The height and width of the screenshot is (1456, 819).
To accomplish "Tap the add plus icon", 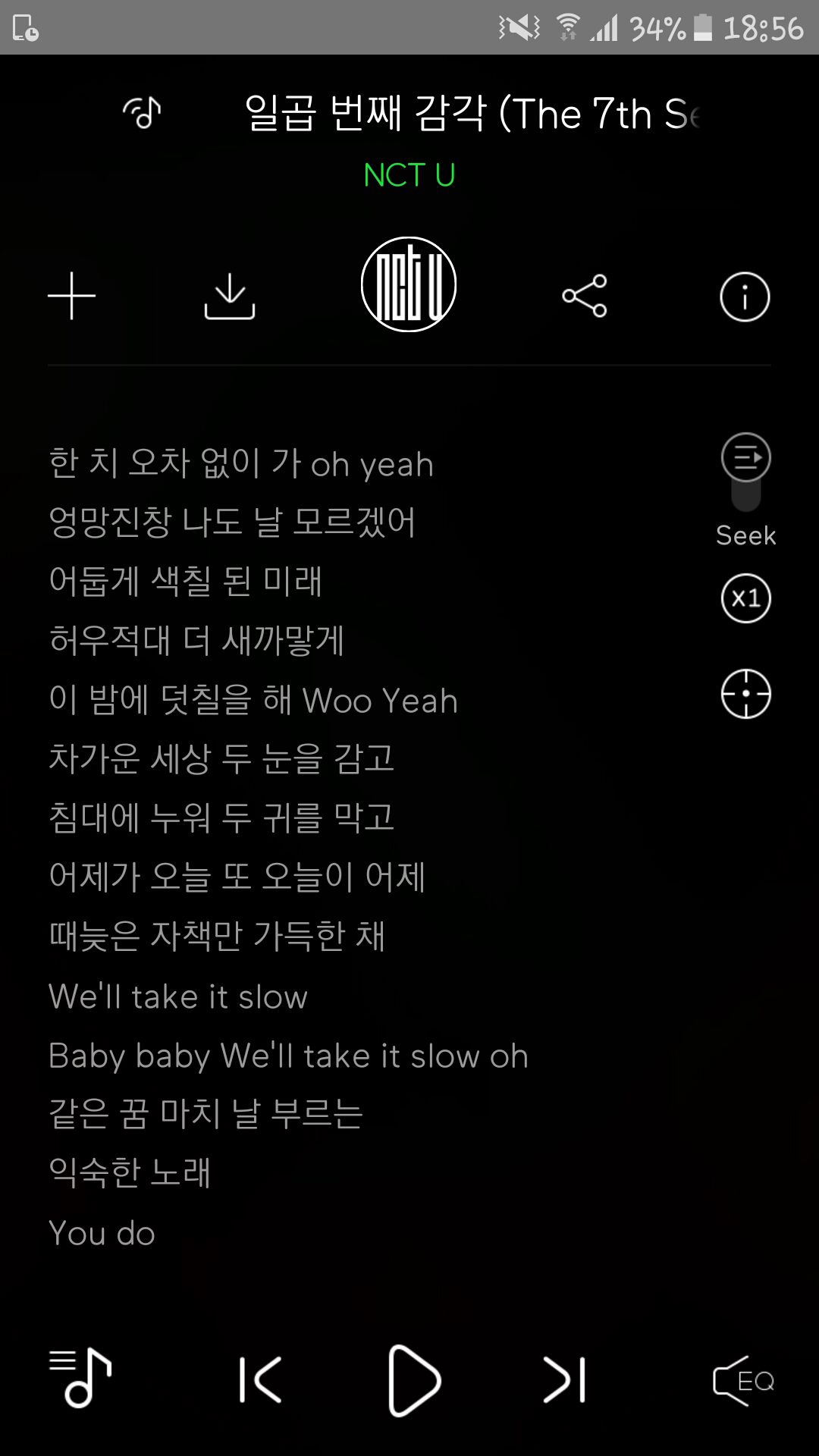I will (72, 296).
